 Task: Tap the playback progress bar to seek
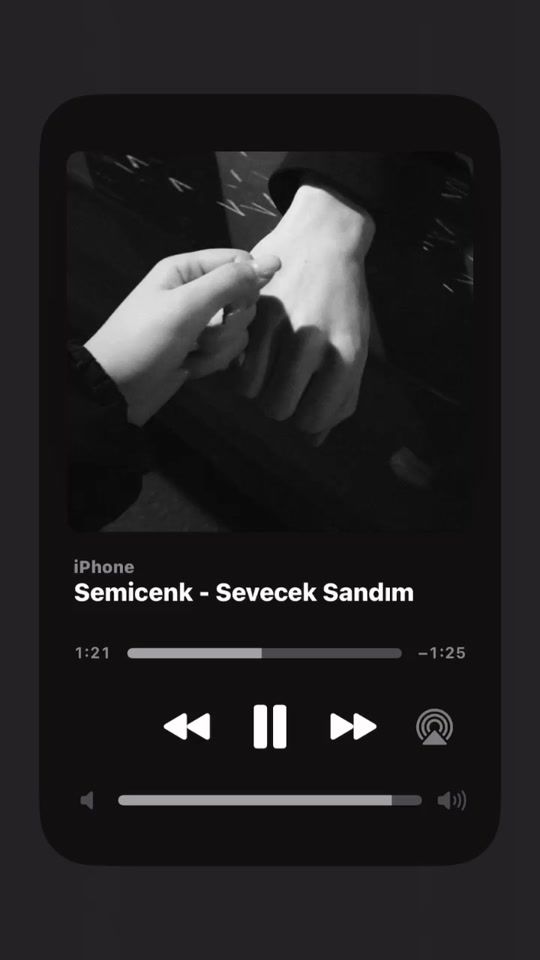point(264,653)
